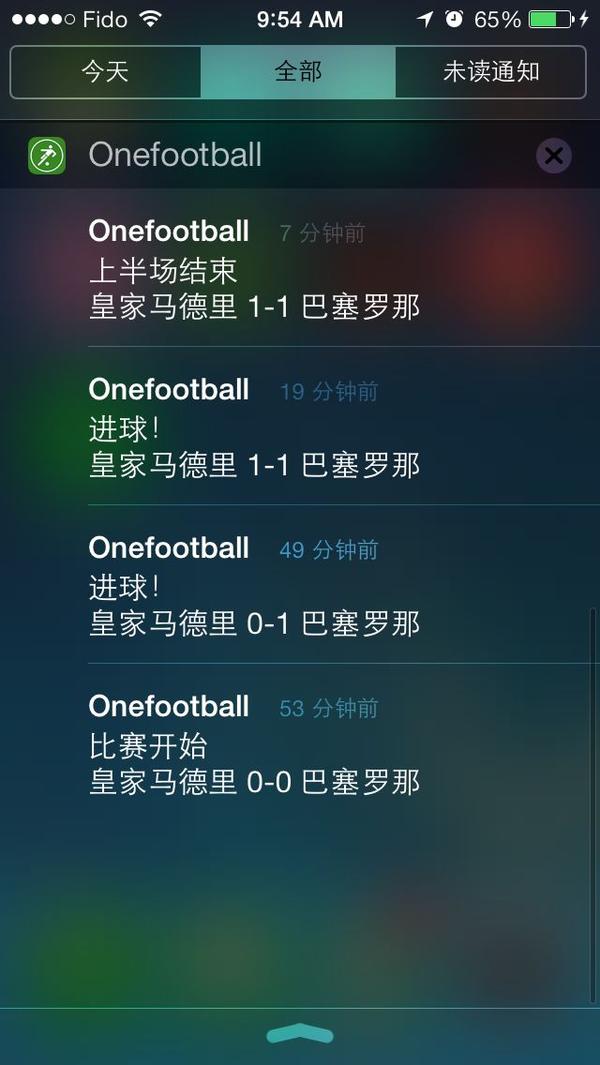Viewport: 600px width, 1065px height.
Task: Open the 上半场结束 notification from 7 分钟前
Action: (x=300, y=268)
